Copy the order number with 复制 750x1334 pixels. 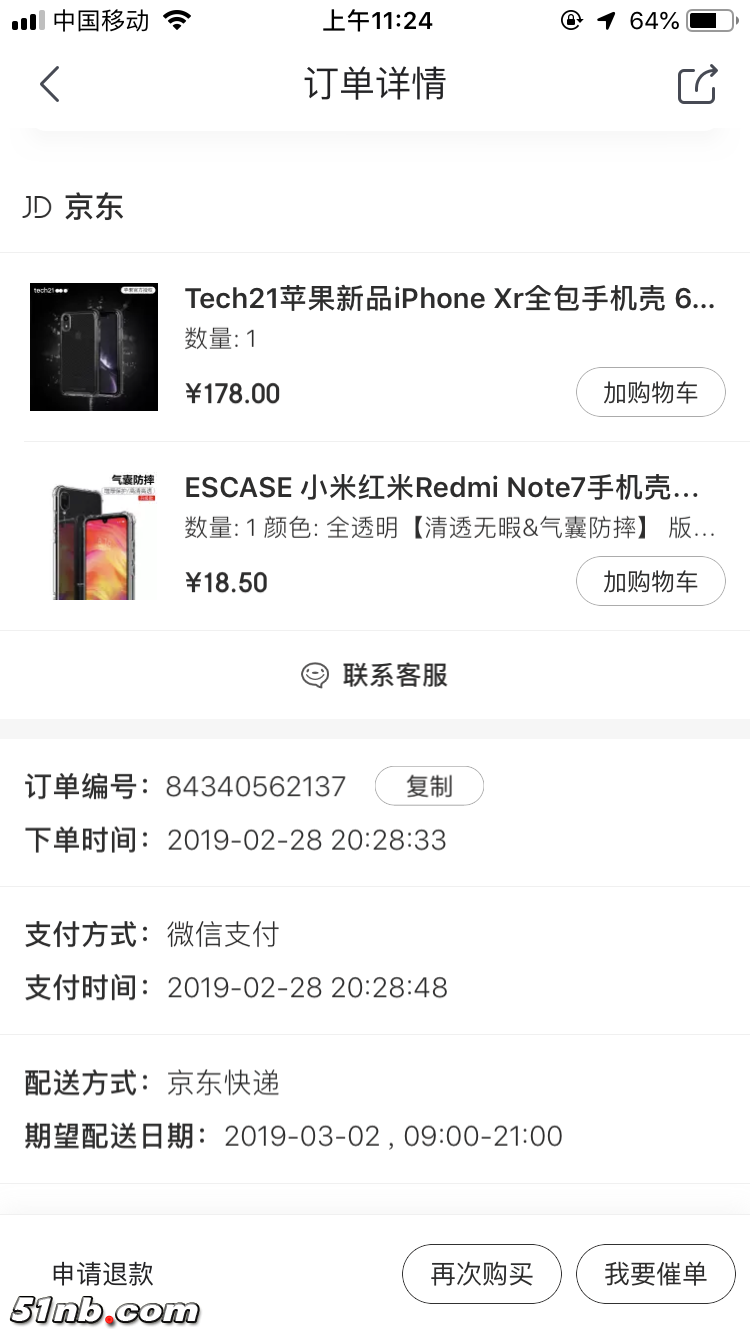[x=429, y=787]
